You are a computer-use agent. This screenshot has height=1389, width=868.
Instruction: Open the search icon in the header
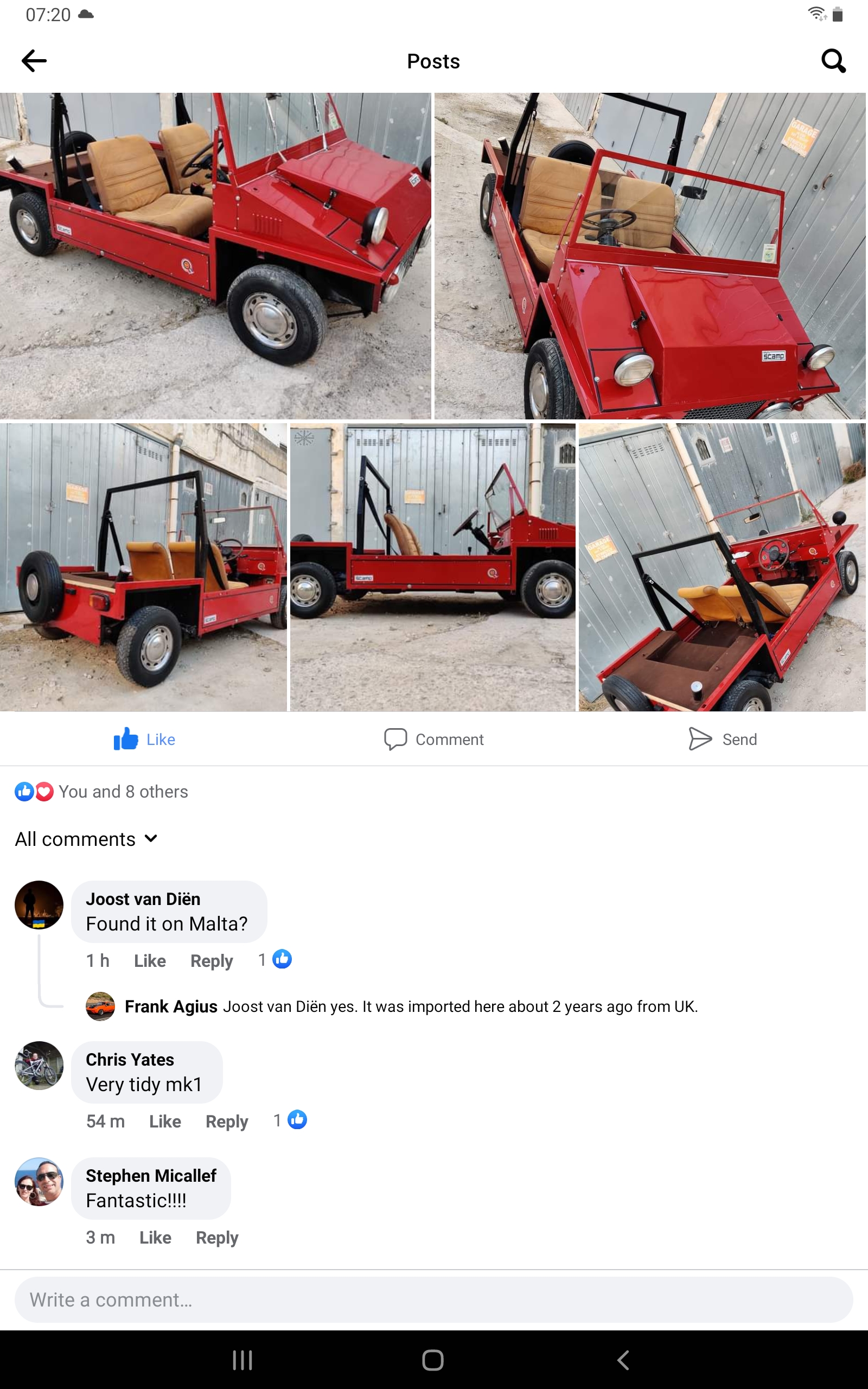pyautogui.click(x=833, y=61)
